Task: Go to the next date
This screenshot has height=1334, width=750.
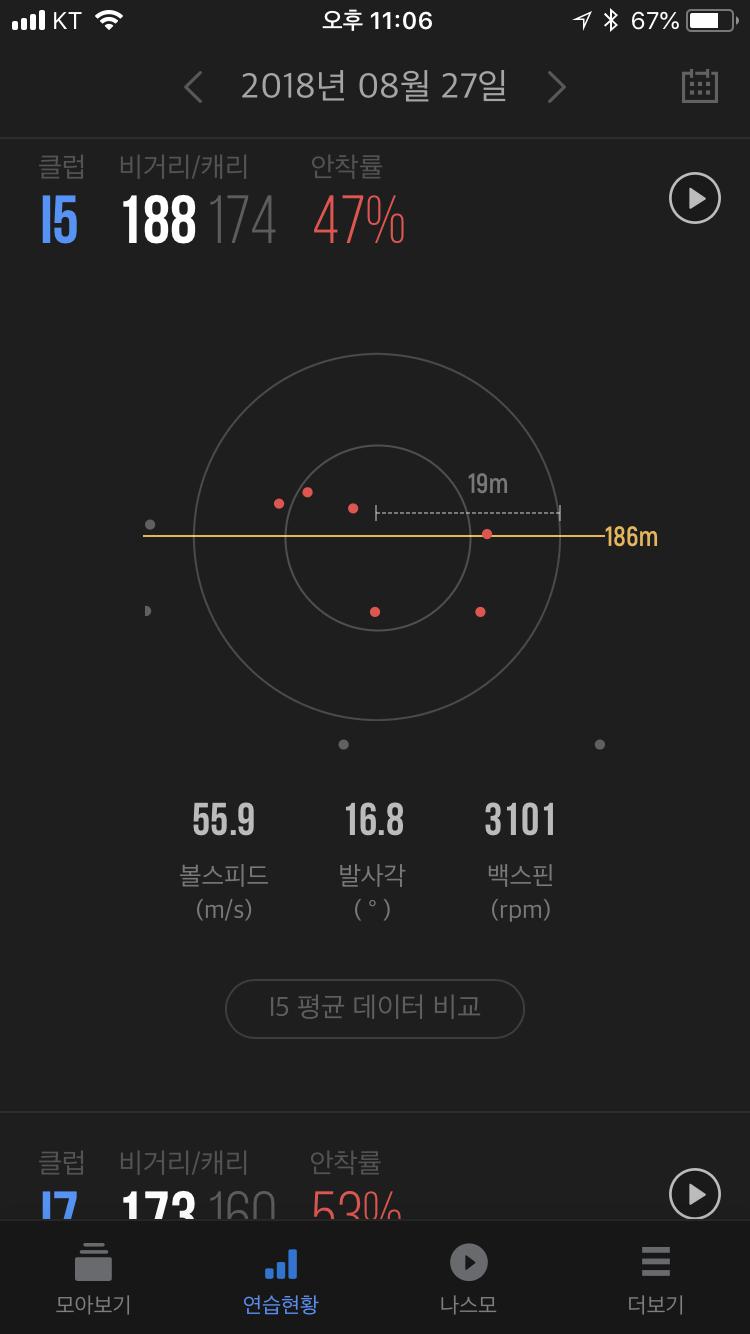Action: 557,88
